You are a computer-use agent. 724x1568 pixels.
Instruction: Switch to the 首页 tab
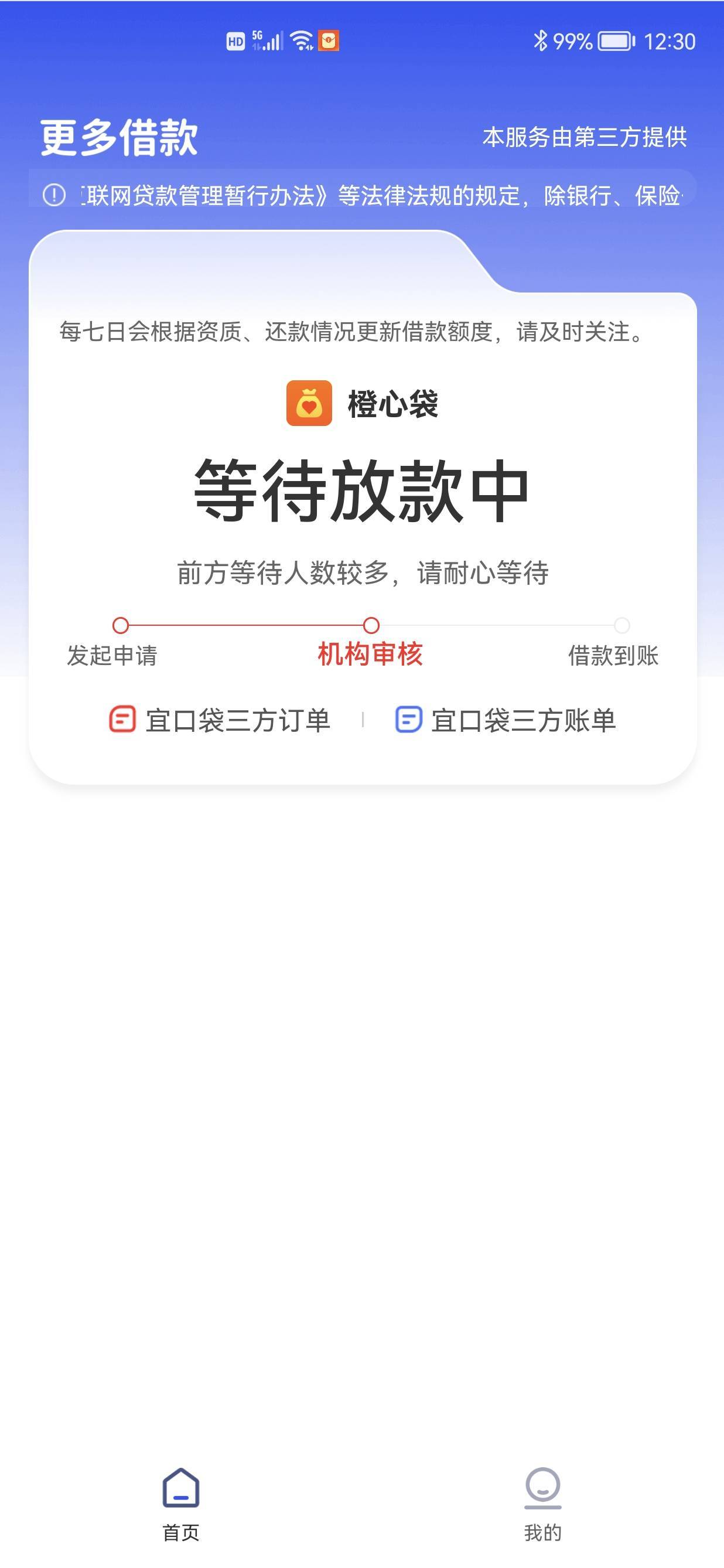180,1504
